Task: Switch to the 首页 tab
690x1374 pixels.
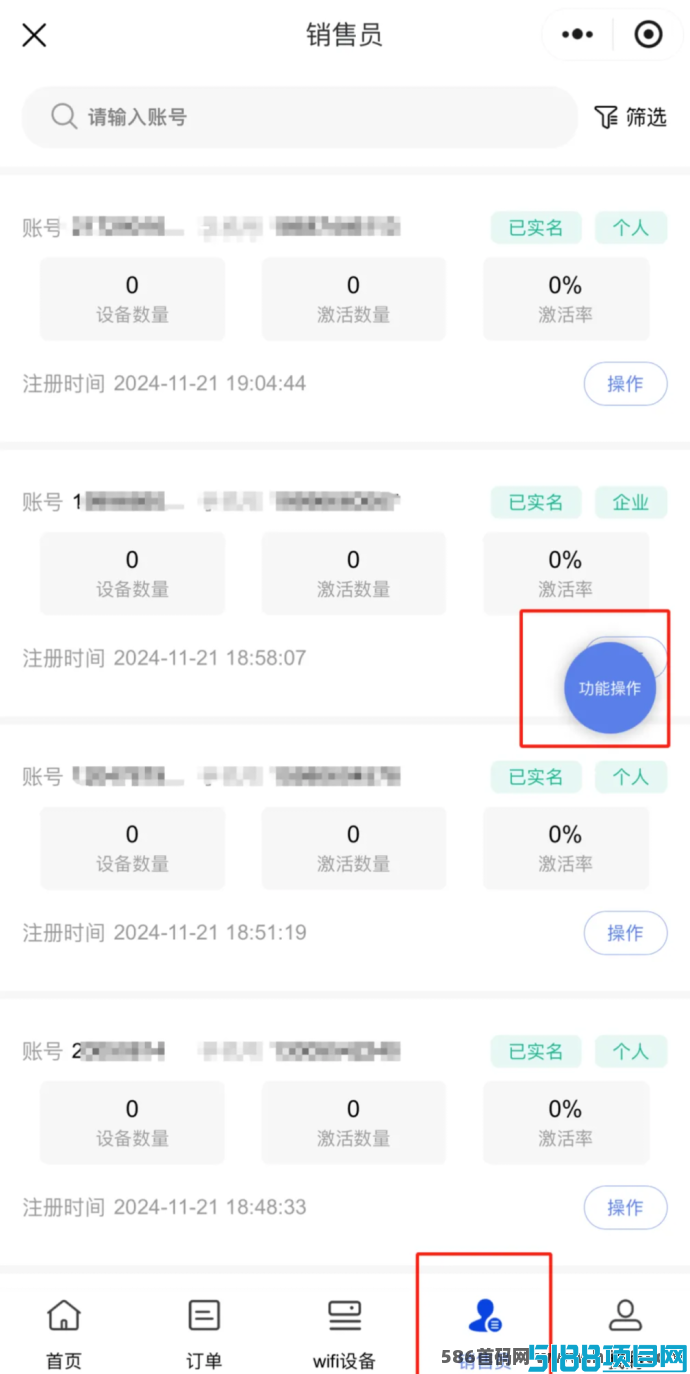Action: coord(64,1333)
